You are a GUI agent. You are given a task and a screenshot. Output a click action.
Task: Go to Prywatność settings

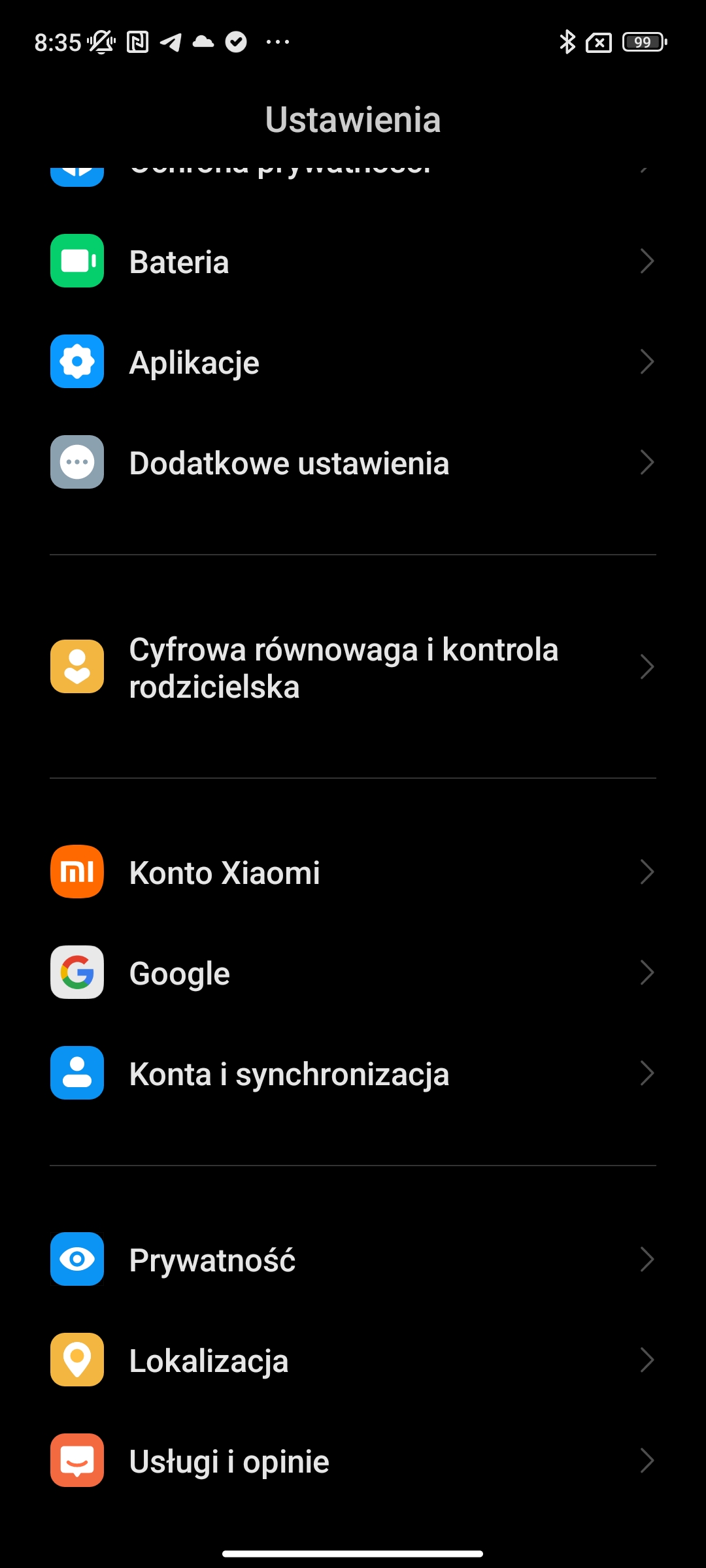[x=353, y=1260]
